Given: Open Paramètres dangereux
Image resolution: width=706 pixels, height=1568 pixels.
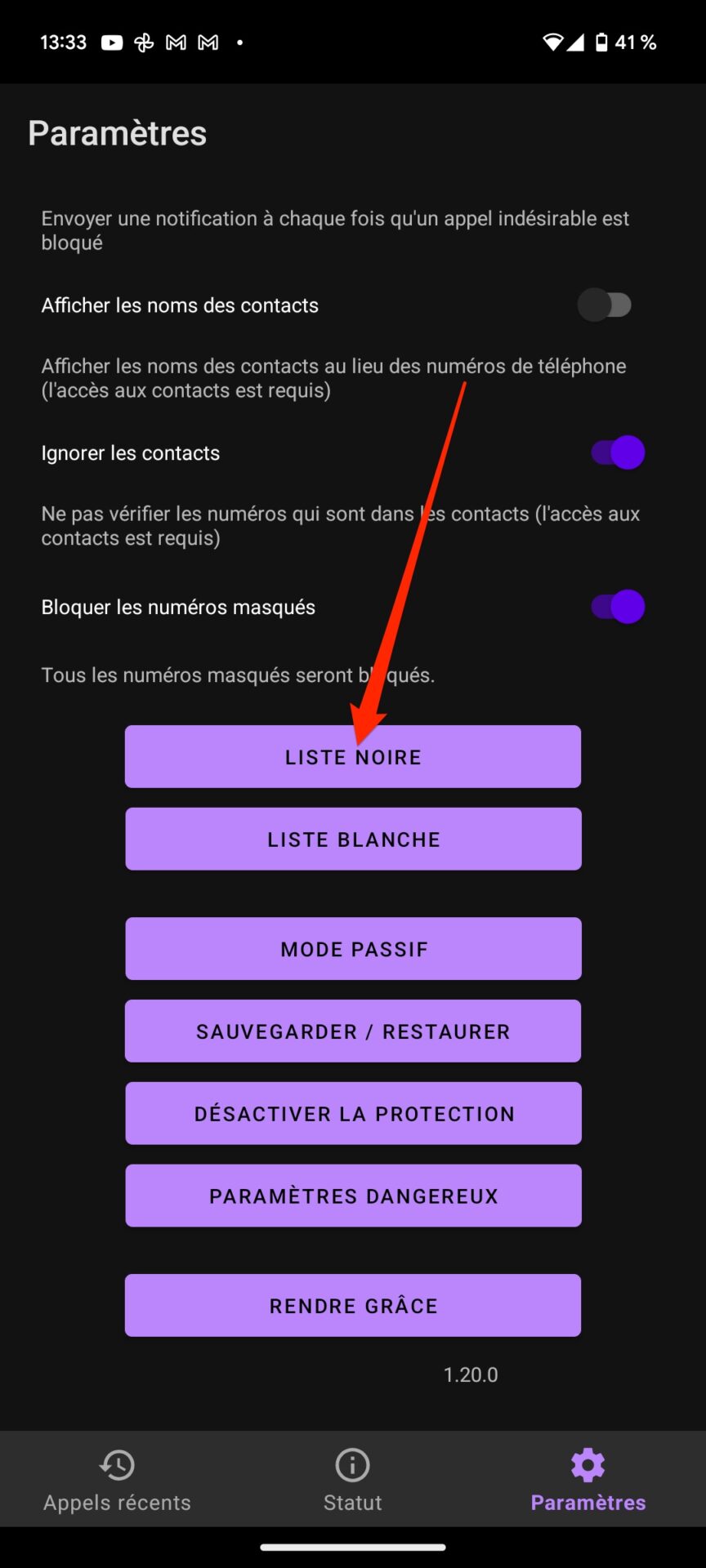Looking at the screenshot, I should pos(353,1196).
